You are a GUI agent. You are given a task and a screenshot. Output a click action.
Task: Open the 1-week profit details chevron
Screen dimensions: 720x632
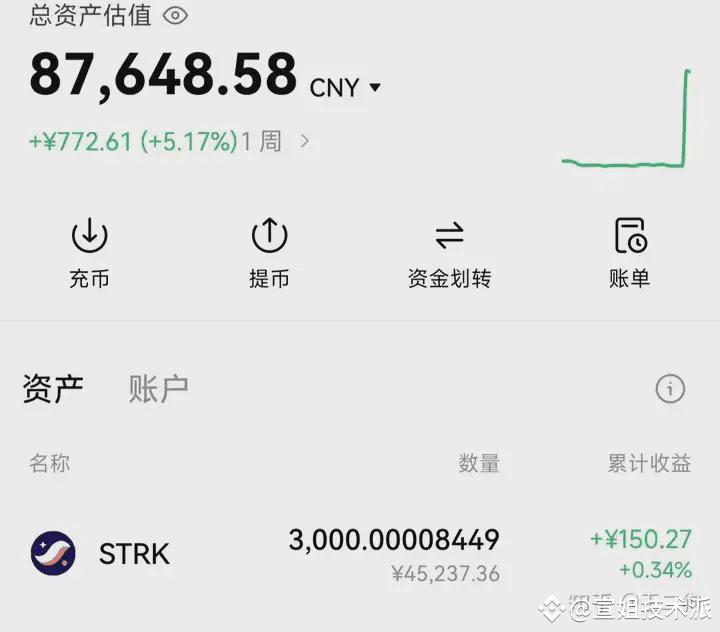pyautogui.click(x=305, y=142)
